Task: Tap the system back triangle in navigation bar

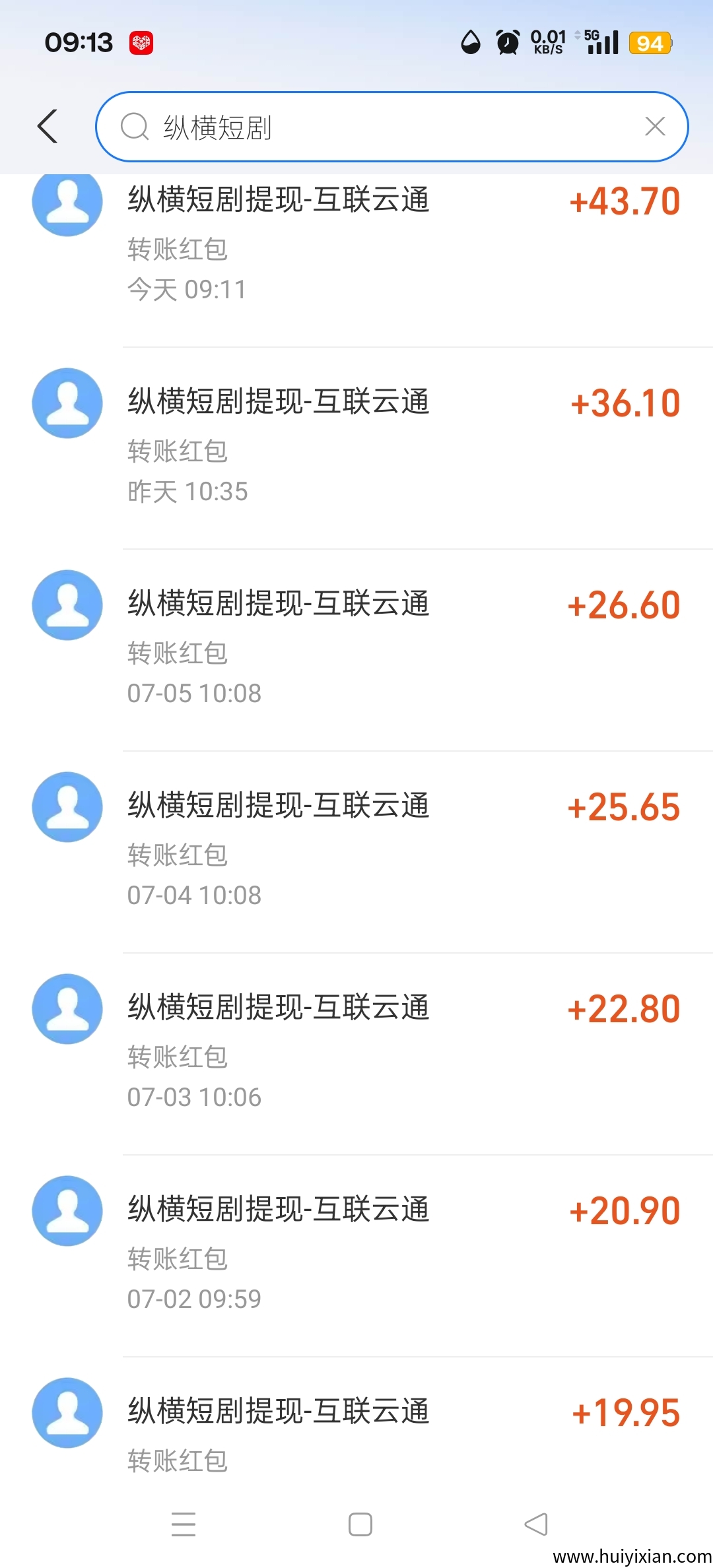Action: 536,1525
